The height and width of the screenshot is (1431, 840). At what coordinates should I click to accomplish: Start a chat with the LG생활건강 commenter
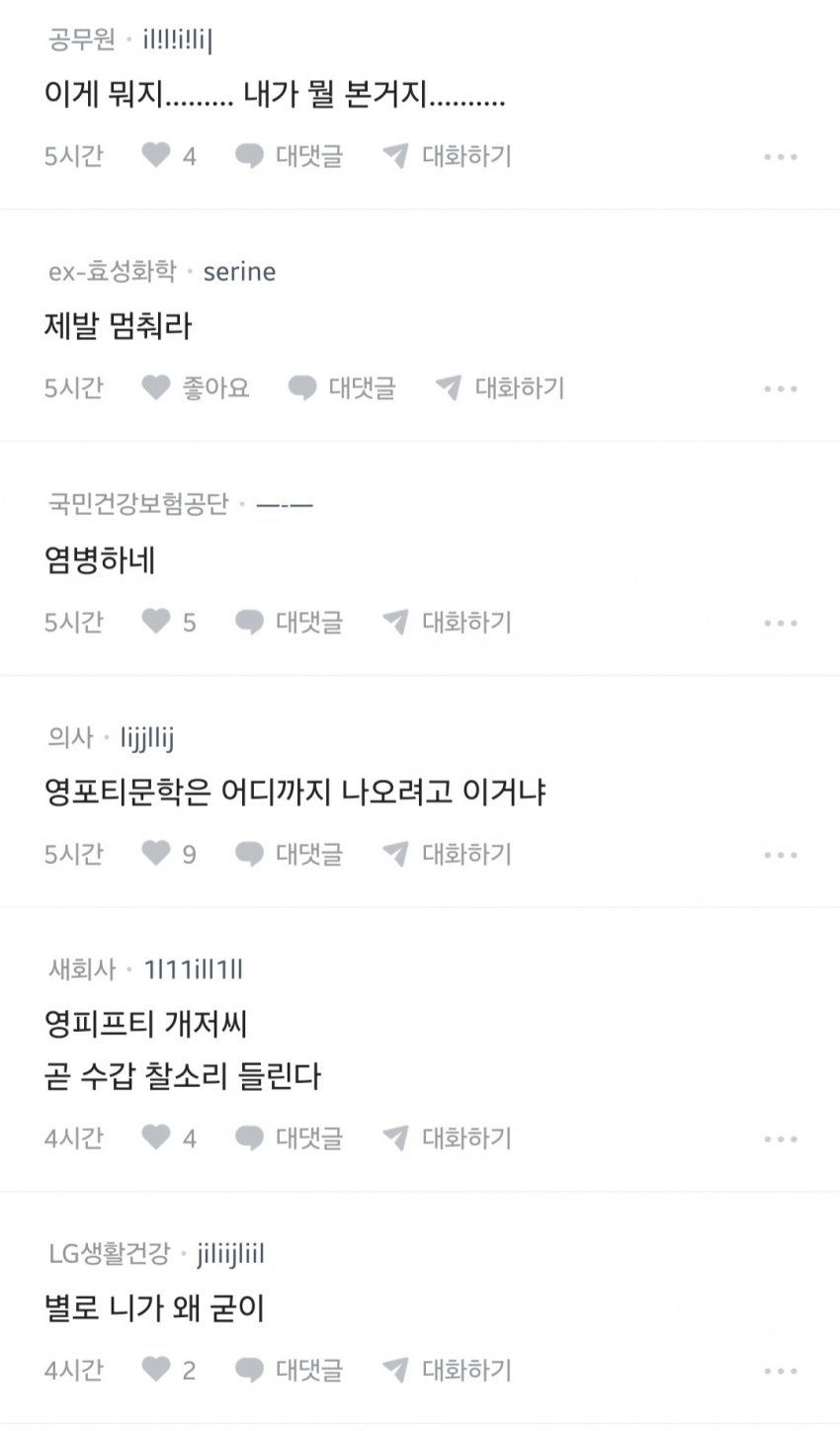click(x=447, y=1370)
